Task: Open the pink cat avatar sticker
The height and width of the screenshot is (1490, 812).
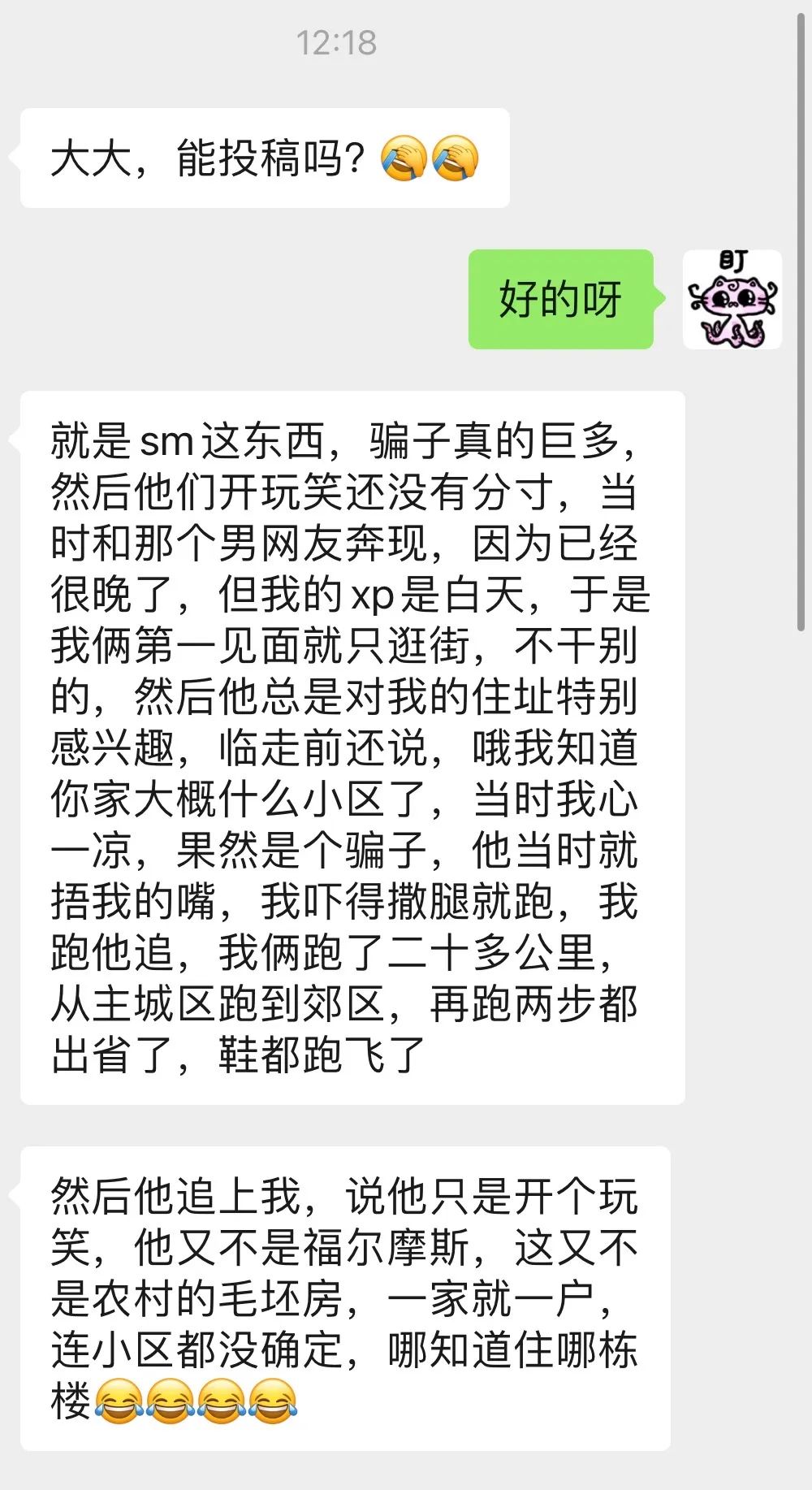Action: tap(731, 301)
